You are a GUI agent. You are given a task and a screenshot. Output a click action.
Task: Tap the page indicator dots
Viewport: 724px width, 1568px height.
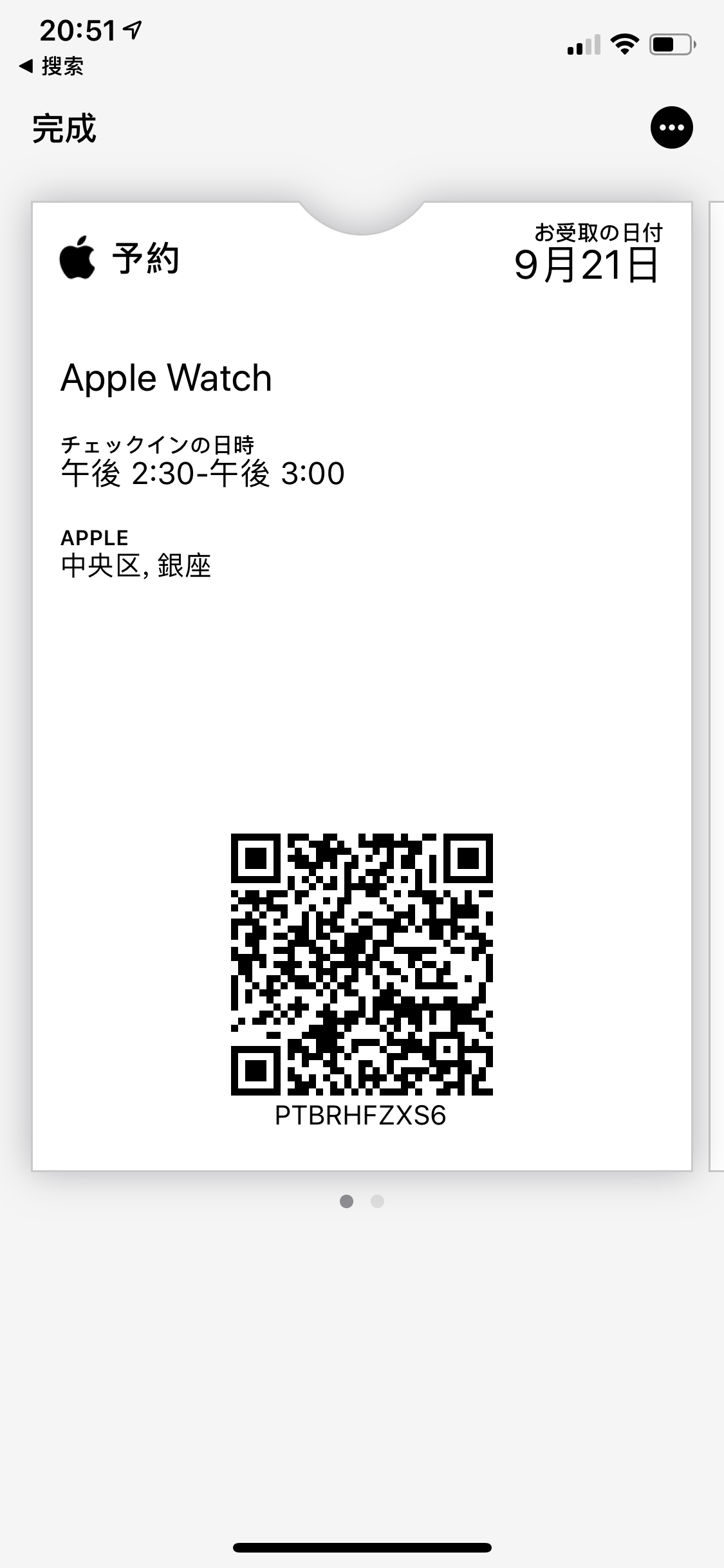[x=362, y=1201]
